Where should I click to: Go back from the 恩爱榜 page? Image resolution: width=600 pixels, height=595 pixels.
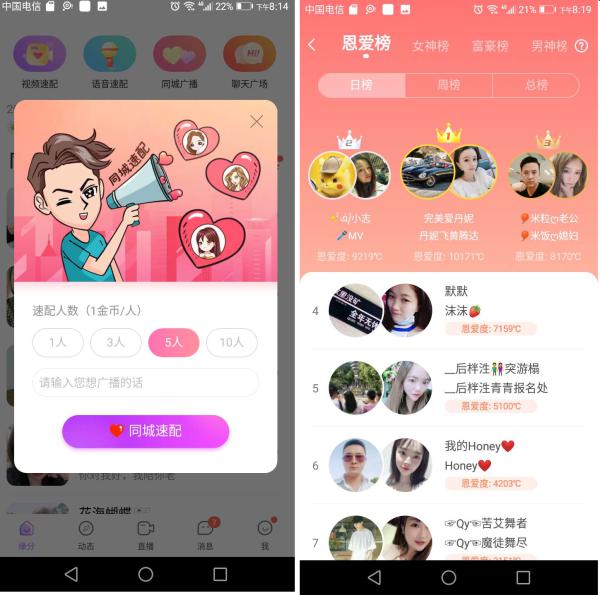pyautogui.click(x=312, y=45)
